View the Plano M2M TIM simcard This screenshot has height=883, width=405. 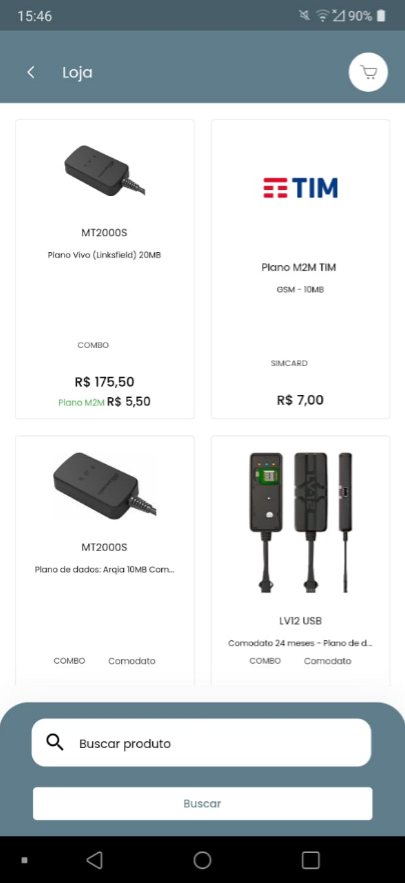pos(300,269)
